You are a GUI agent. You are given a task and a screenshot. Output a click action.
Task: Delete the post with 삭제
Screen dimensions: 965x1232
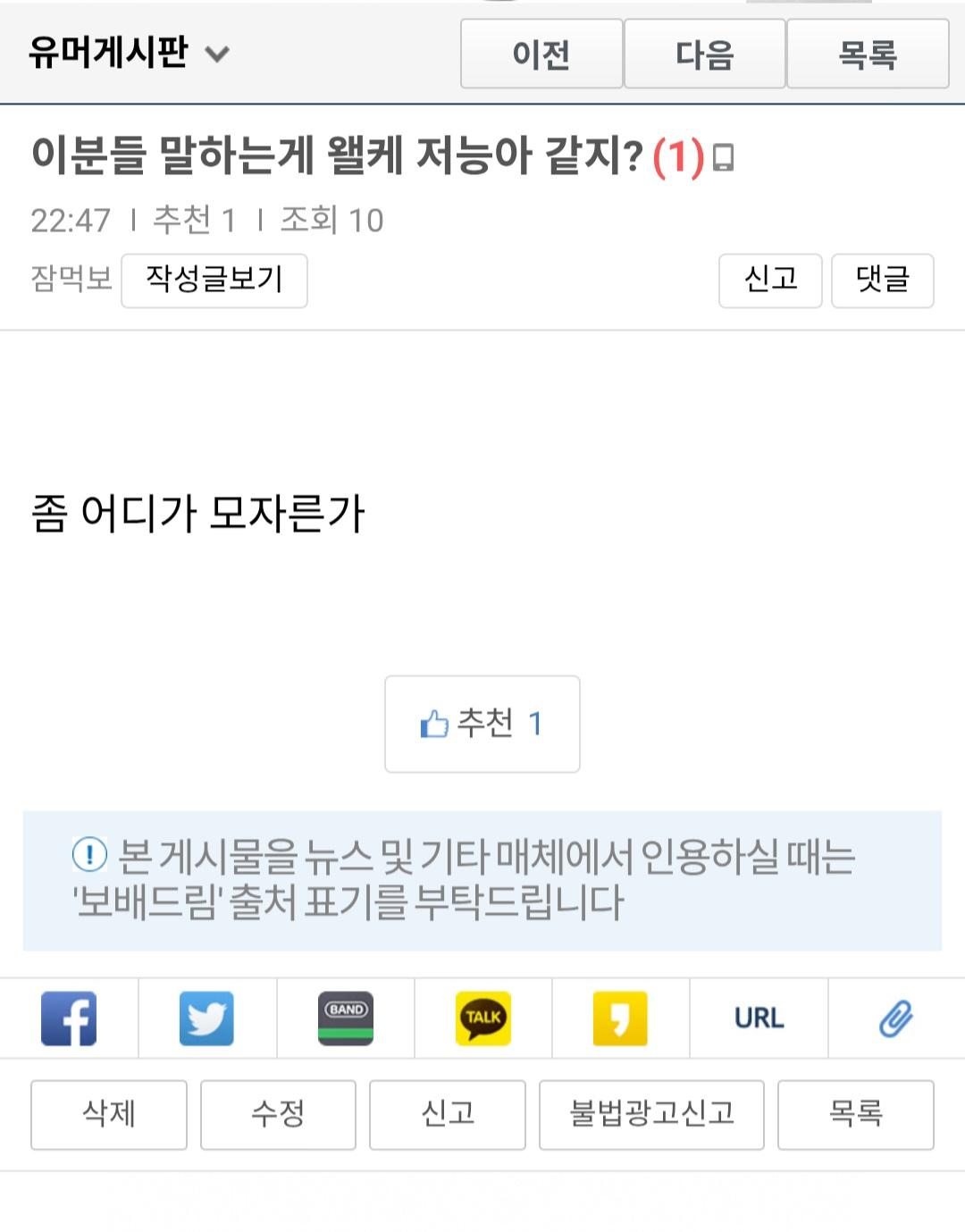point(109,1114)
